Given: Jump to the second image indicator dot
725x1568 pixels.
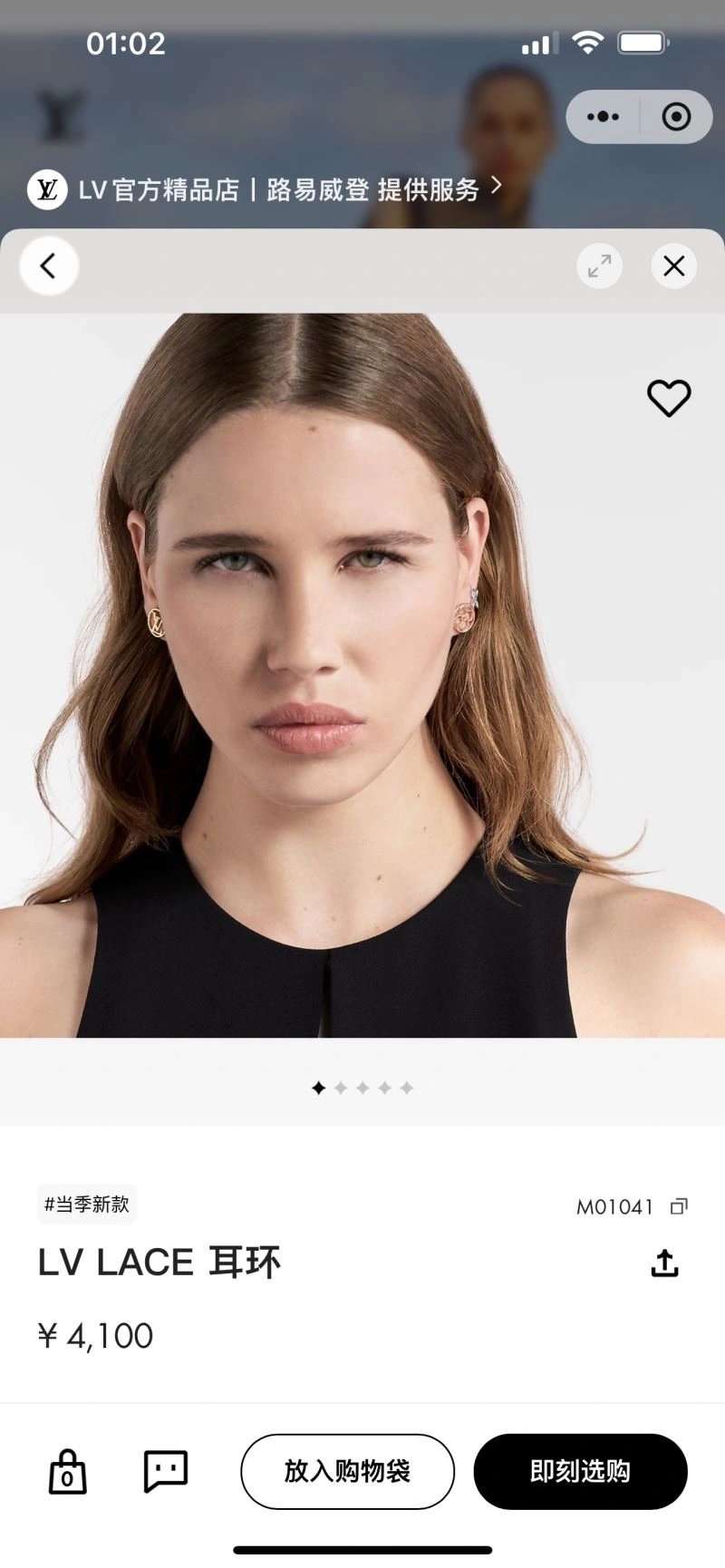Looking at the screenshot, I should click(341, 1088).
